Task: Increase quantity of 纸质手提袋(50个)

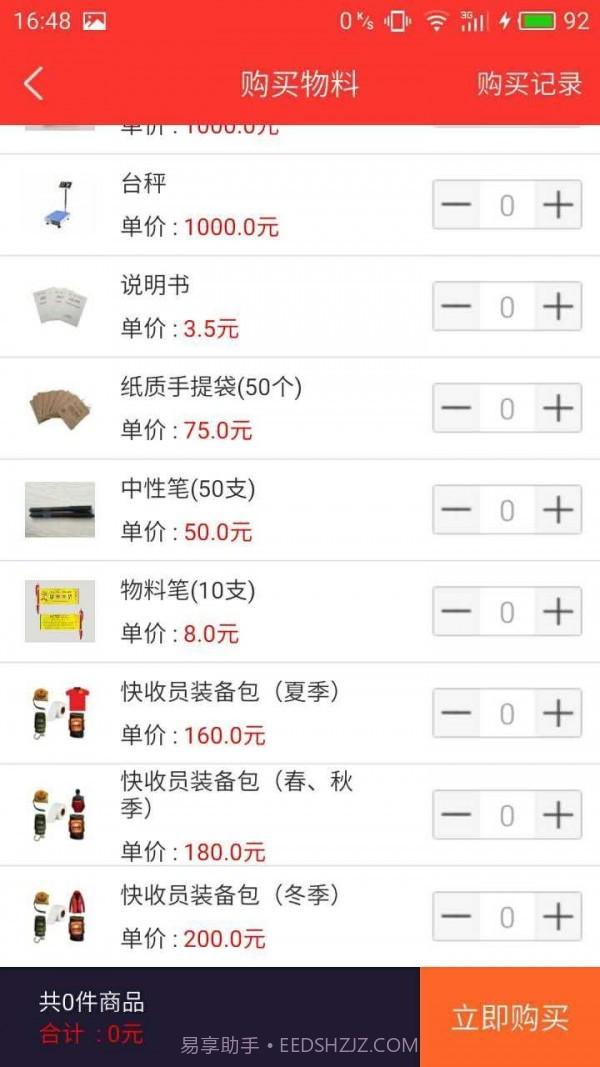Action: (558, 408)
